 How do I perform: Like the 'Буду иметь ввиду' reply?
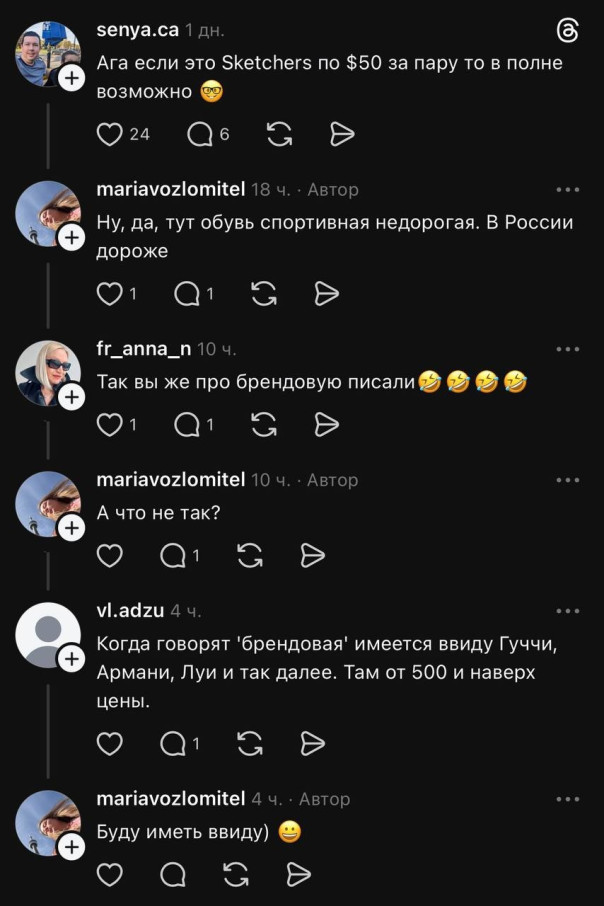109,875
